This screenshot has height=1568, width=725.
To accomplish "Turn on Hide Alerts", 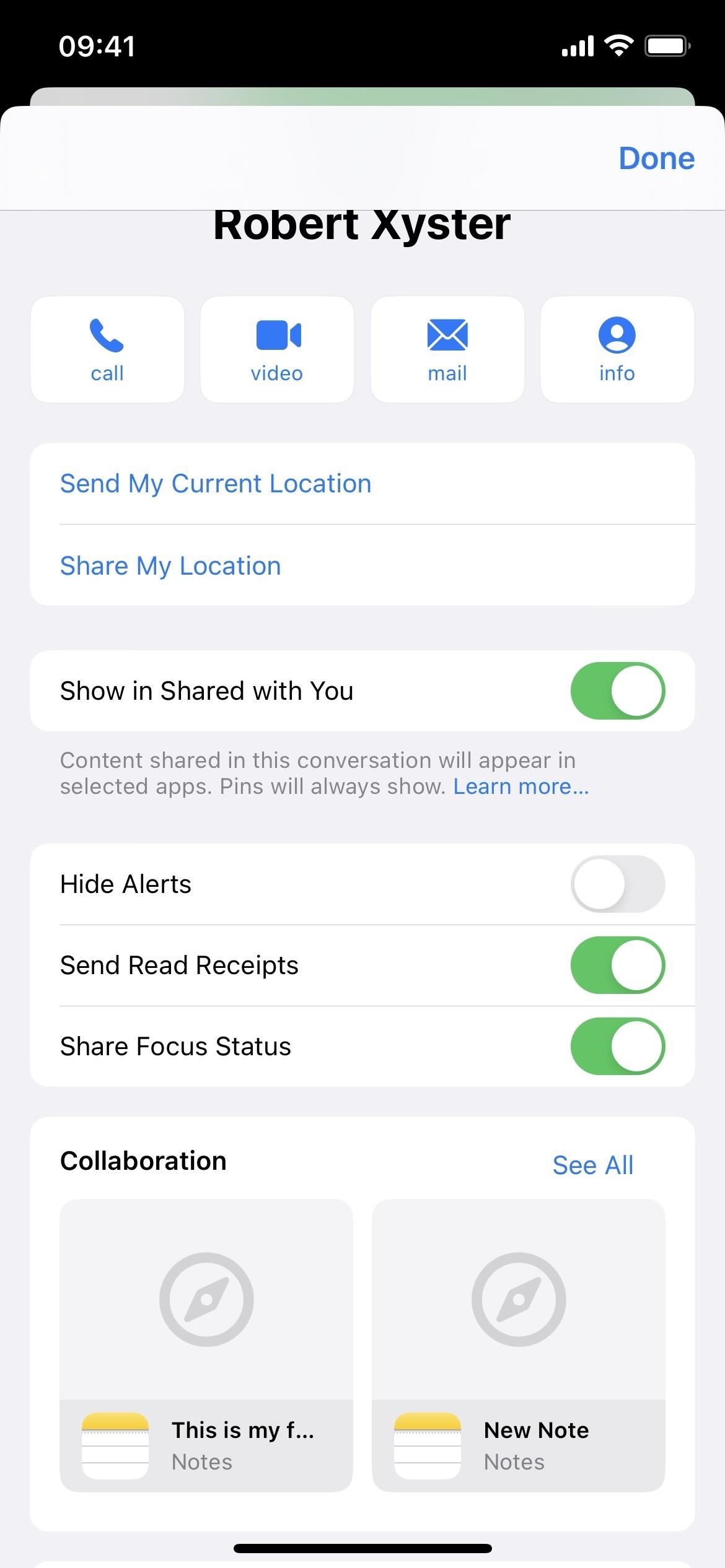I will (x=618, y=884).
